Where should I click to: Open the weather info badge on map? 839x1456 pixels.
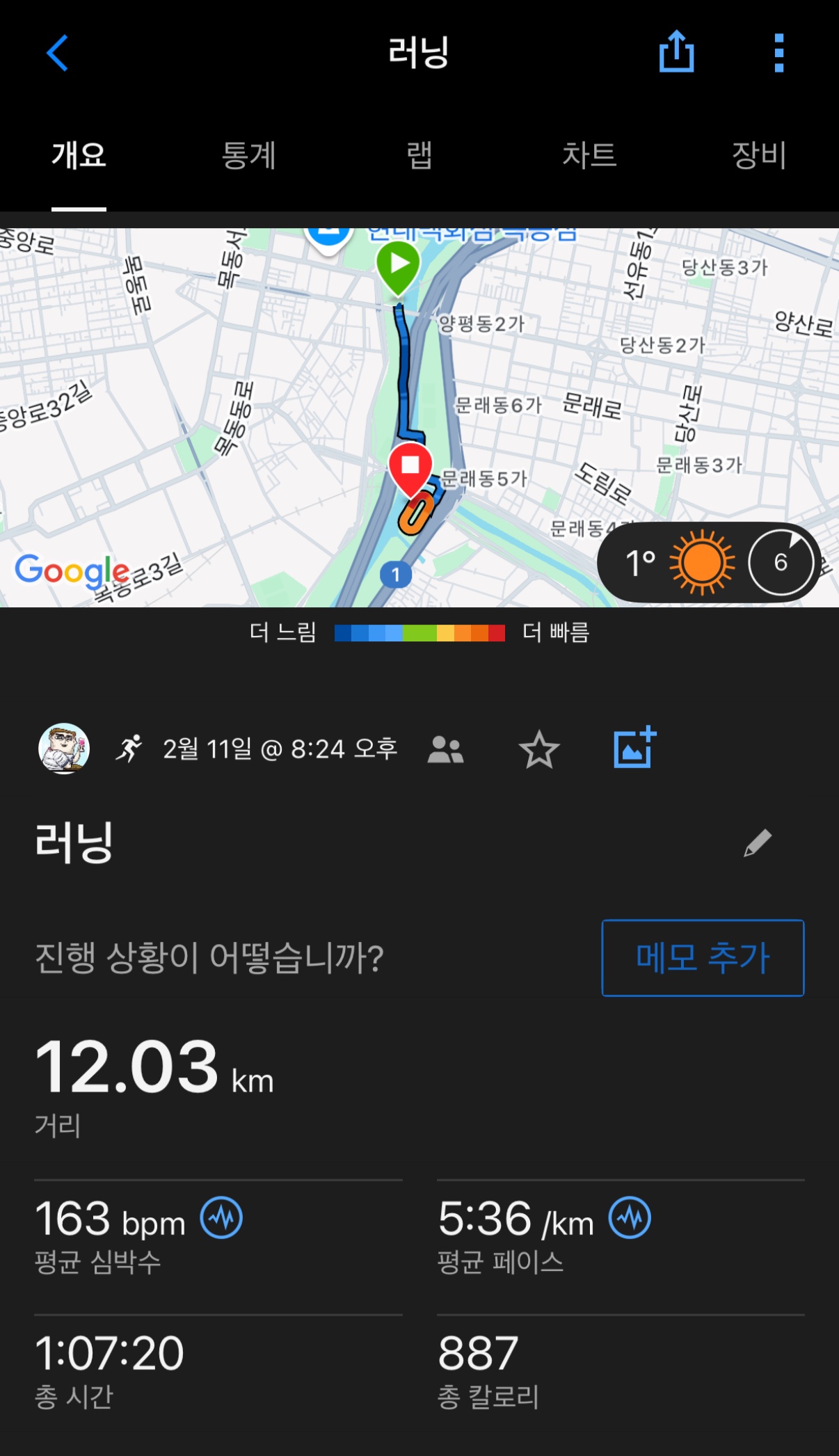pos(708,562)
